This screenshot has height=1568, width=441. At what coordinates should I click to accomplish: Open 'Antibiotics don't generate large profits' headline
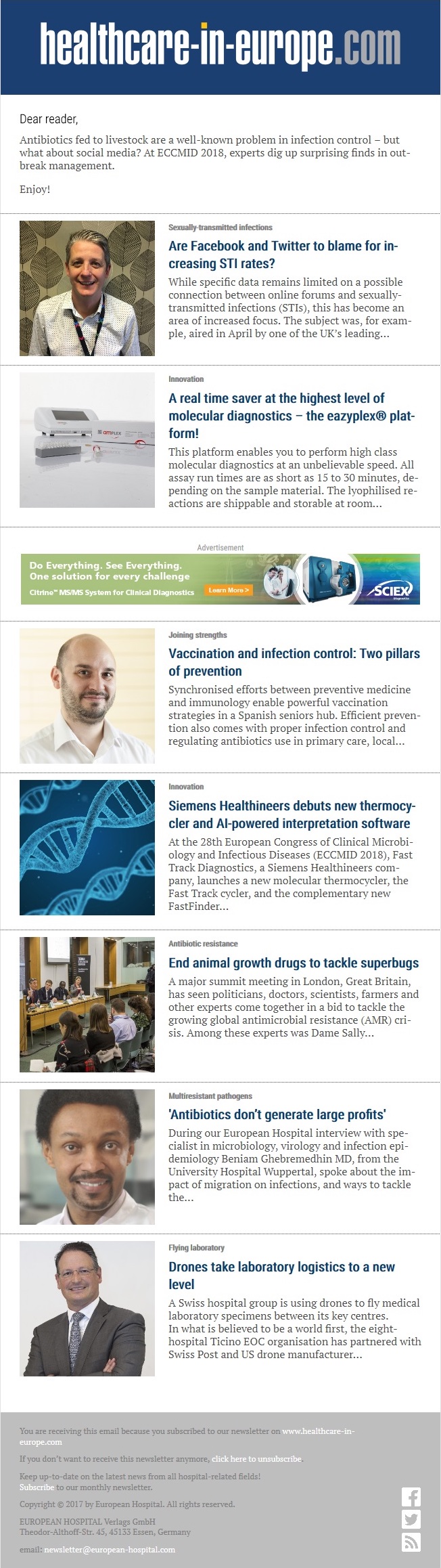(277, 1114)
